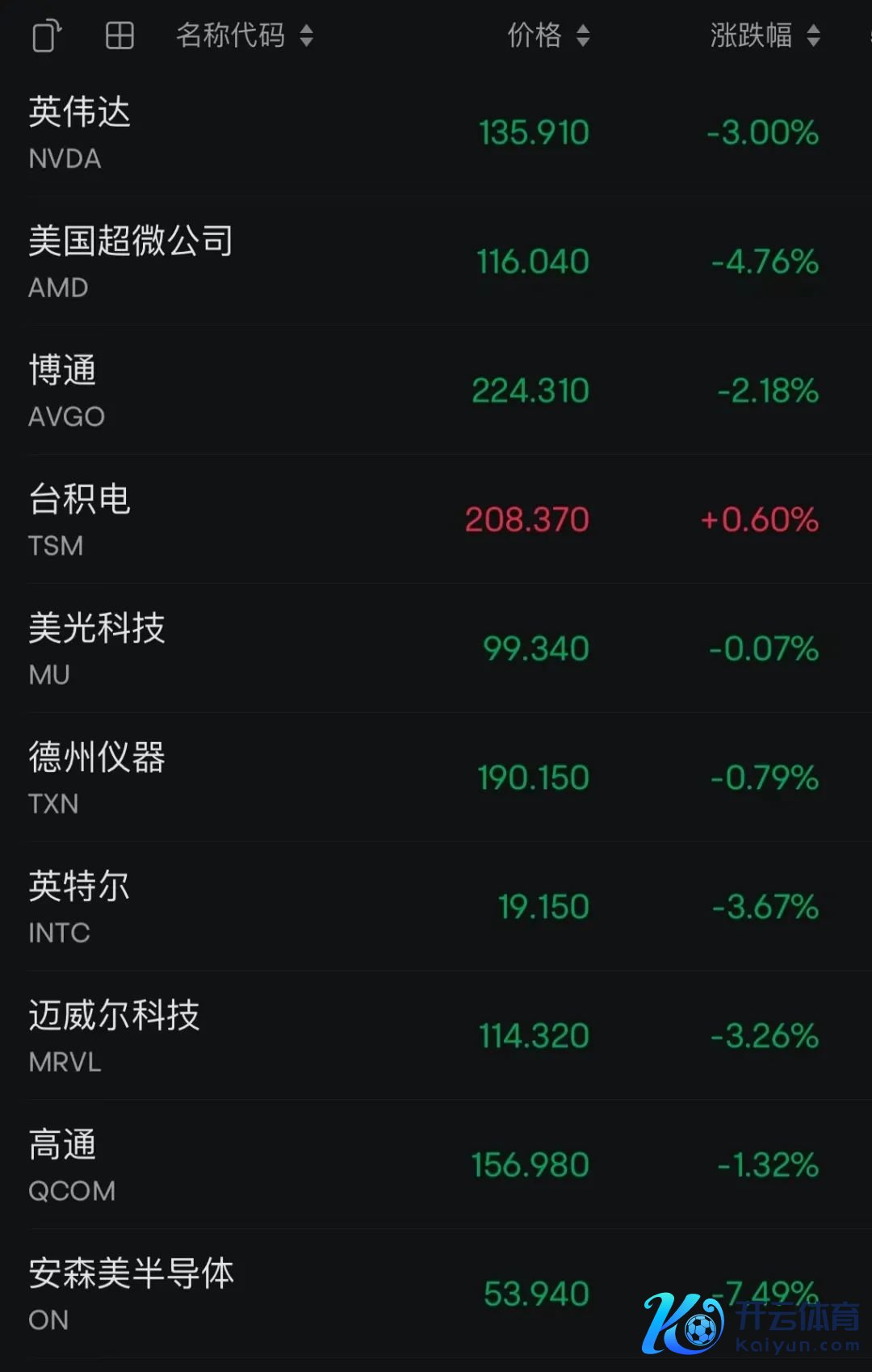This screenshot has height=1372, width=872.
Task: Click the sort arrows beside 涨跌幅
Action: point(812,36)
